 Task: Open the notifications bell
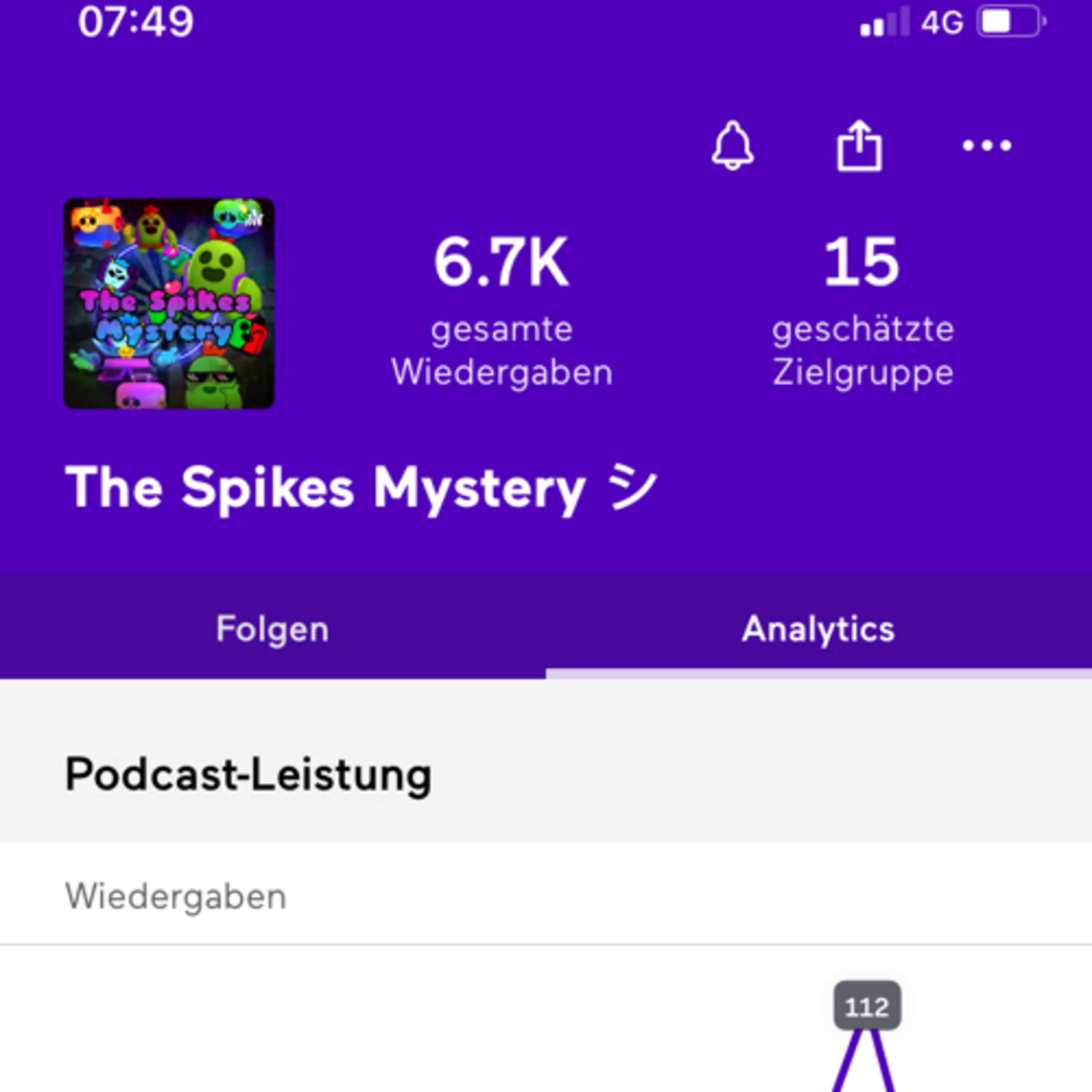point(732,146)
